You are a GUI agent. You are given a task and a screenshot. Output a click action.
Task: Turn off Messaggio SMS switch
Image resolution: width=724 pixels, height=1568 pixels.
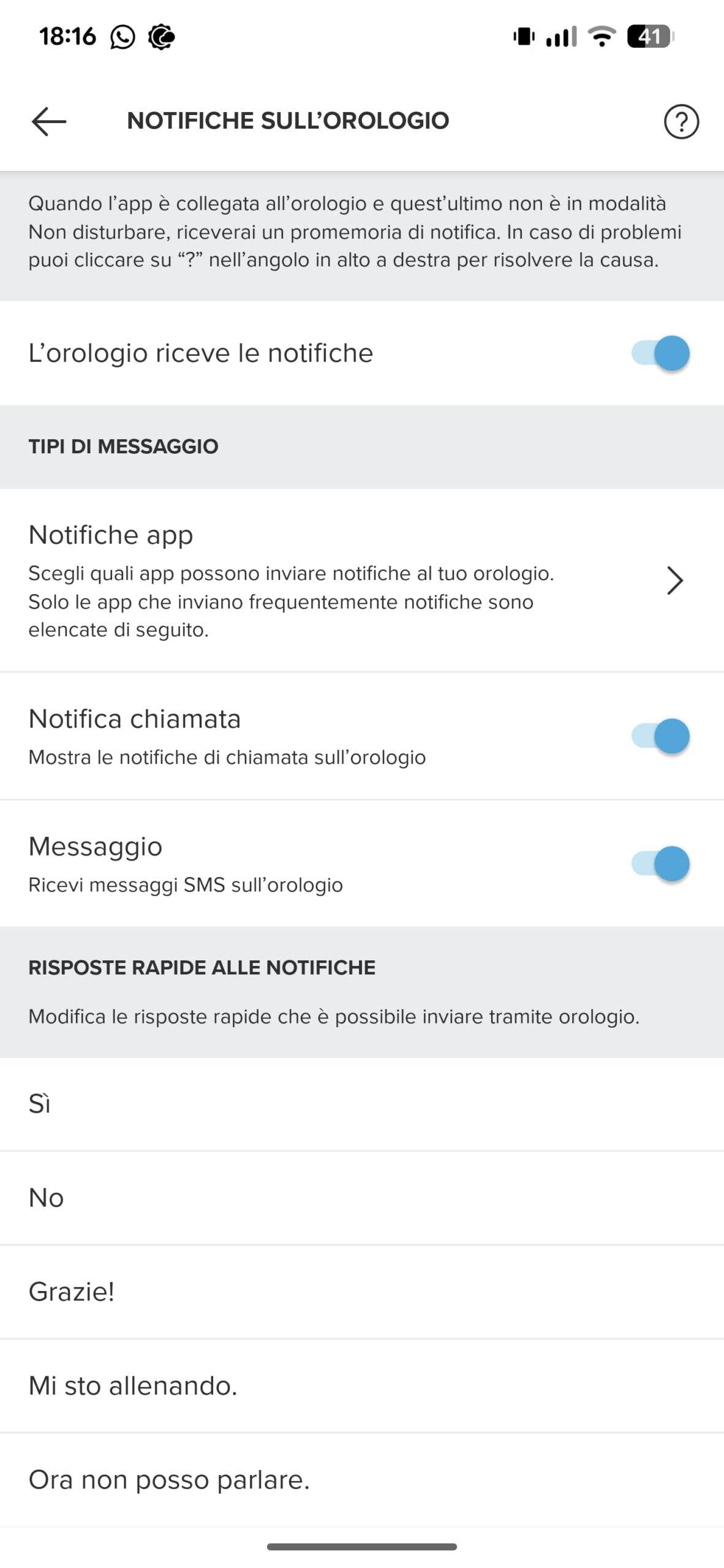click(x=660, y=864)
